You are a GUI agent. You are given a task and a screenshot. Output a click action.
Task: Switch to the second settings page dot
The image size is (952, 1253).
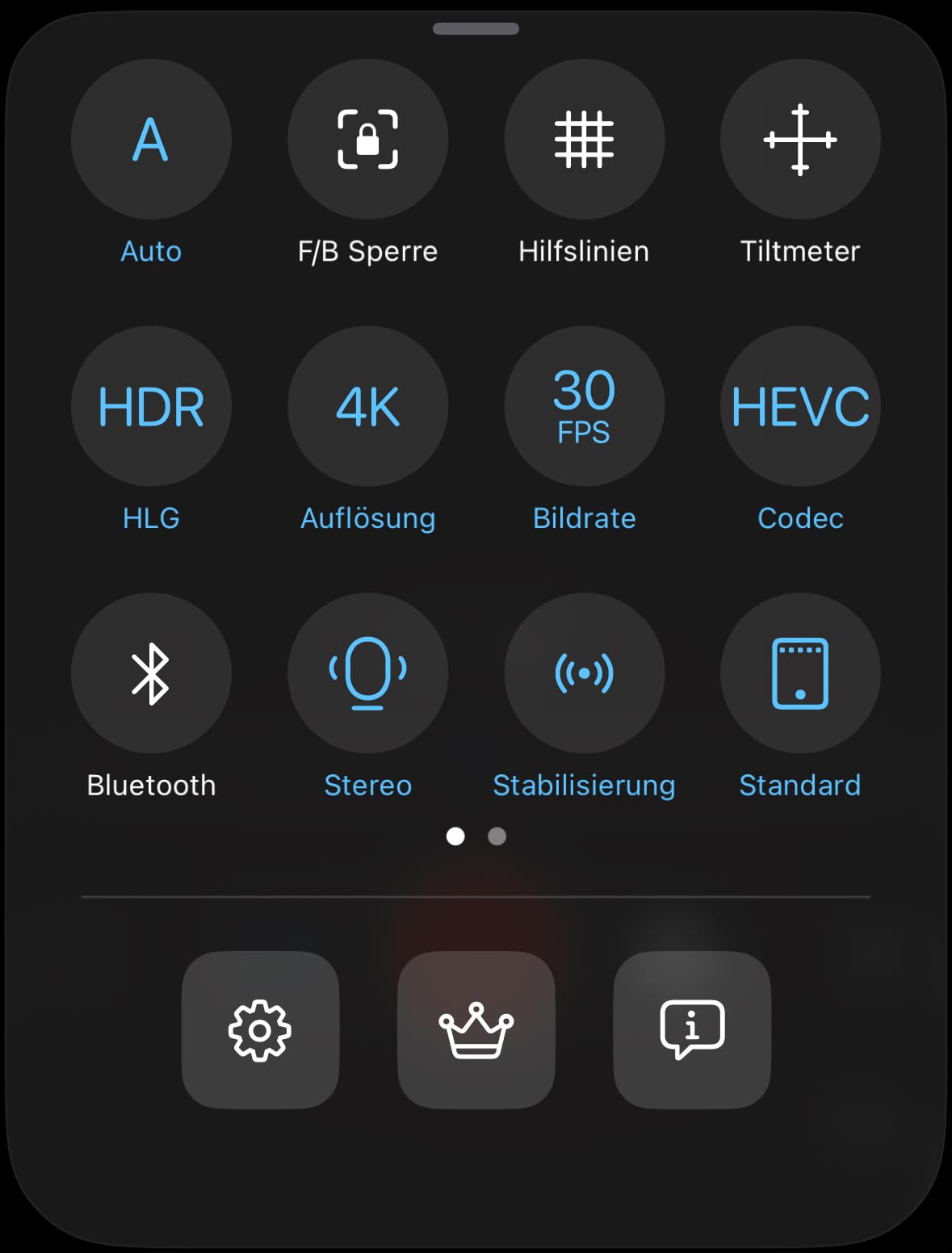[495, 837]
